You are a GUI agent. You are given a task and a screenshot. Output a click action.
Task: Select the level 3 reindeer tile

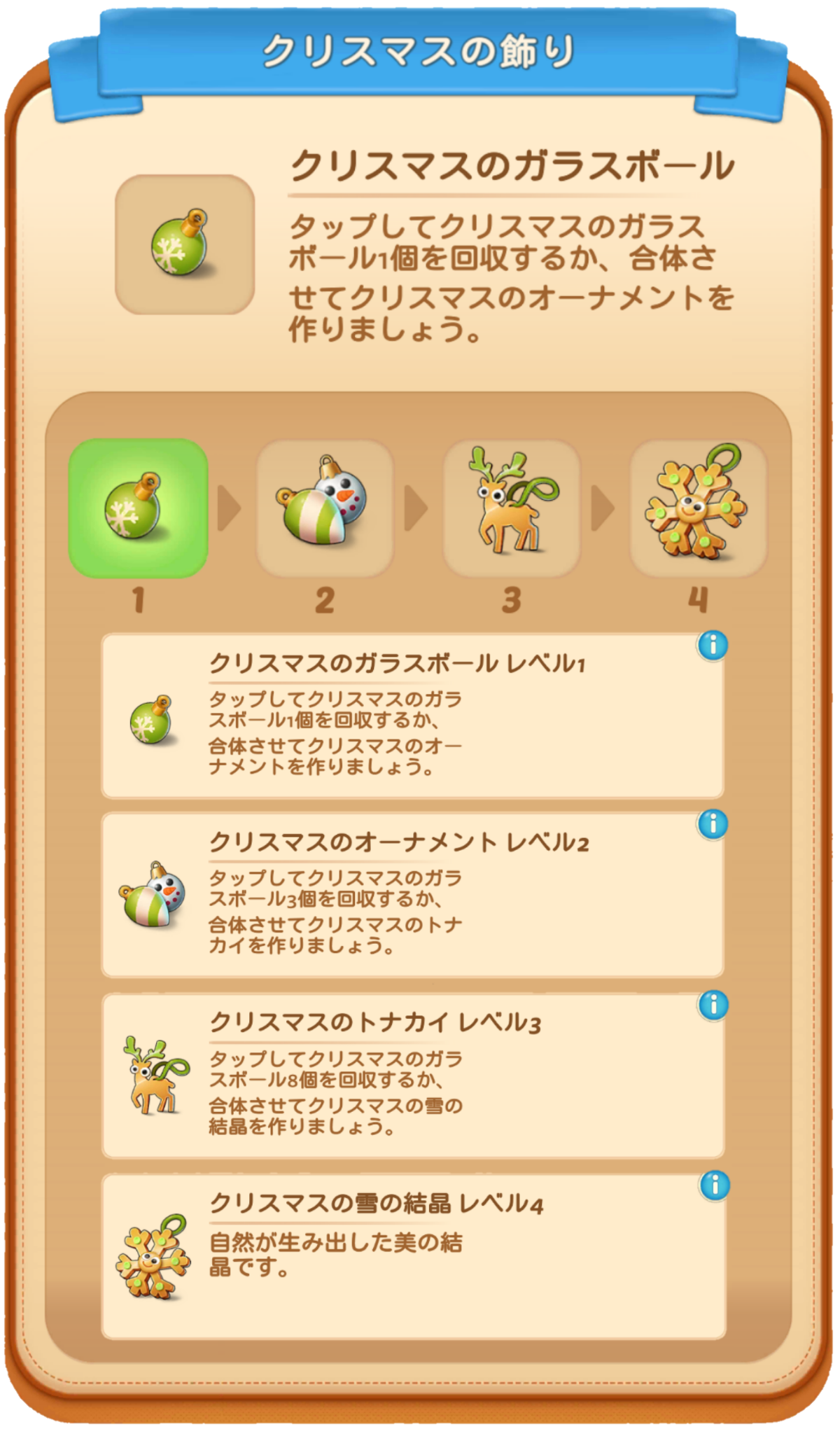(512, 508)
